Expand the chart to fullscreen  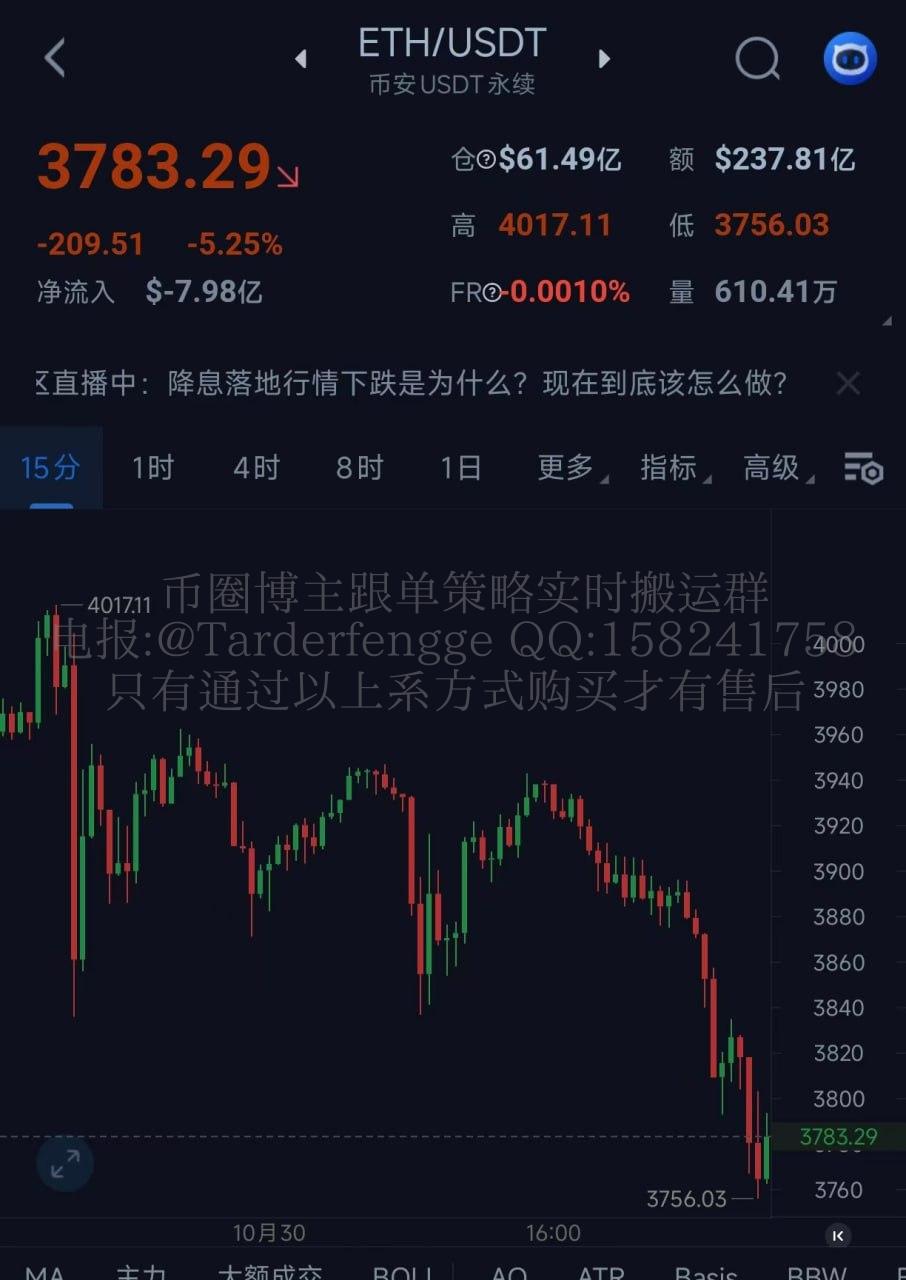click(65, 1163)
